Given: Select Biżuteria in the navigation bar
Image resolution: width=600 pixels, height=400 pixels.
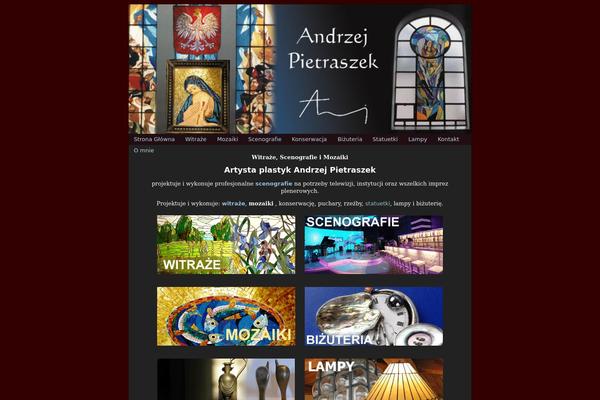Looking at the screenshot, I should [x=350, y=139].
